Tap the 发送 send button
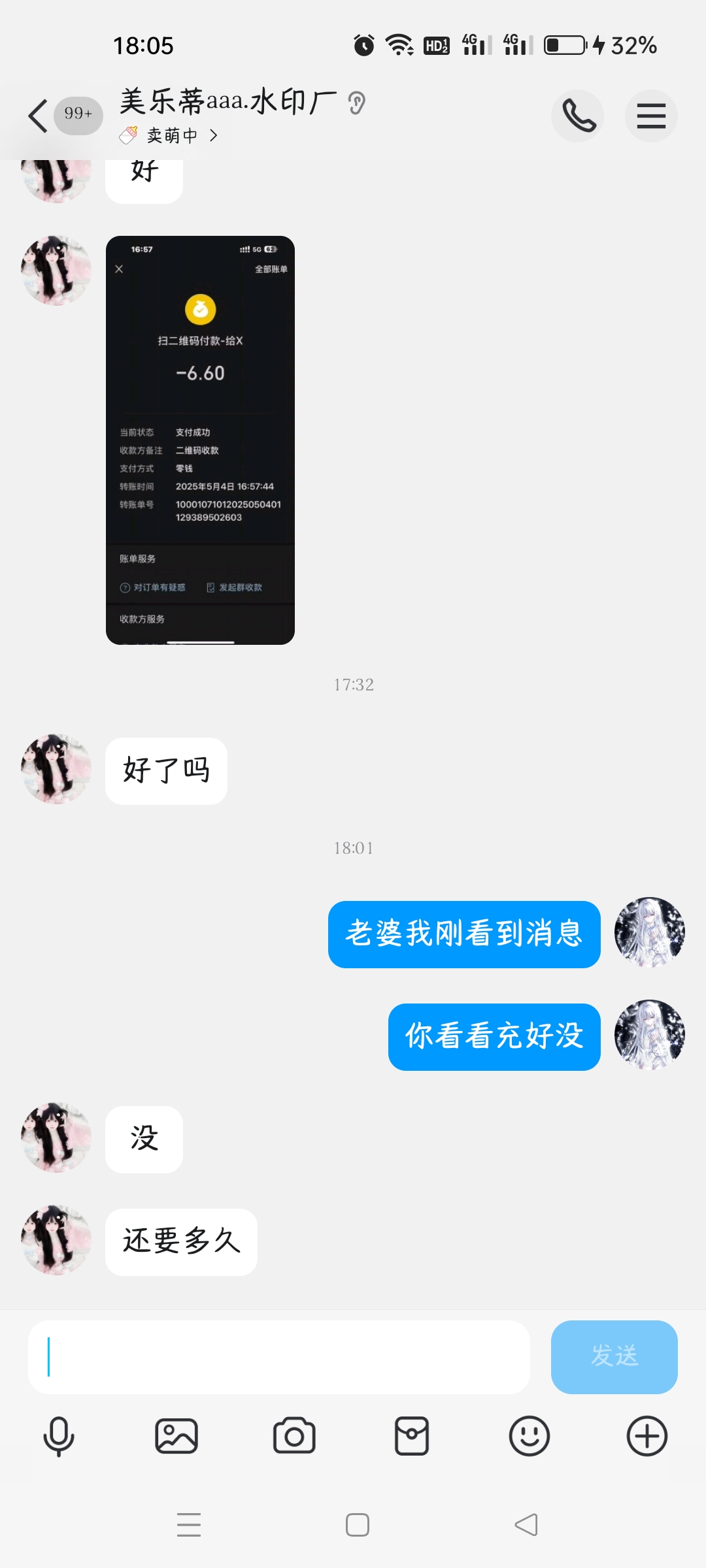This screenshot has width=706, height=1568. click(614, 1357)
